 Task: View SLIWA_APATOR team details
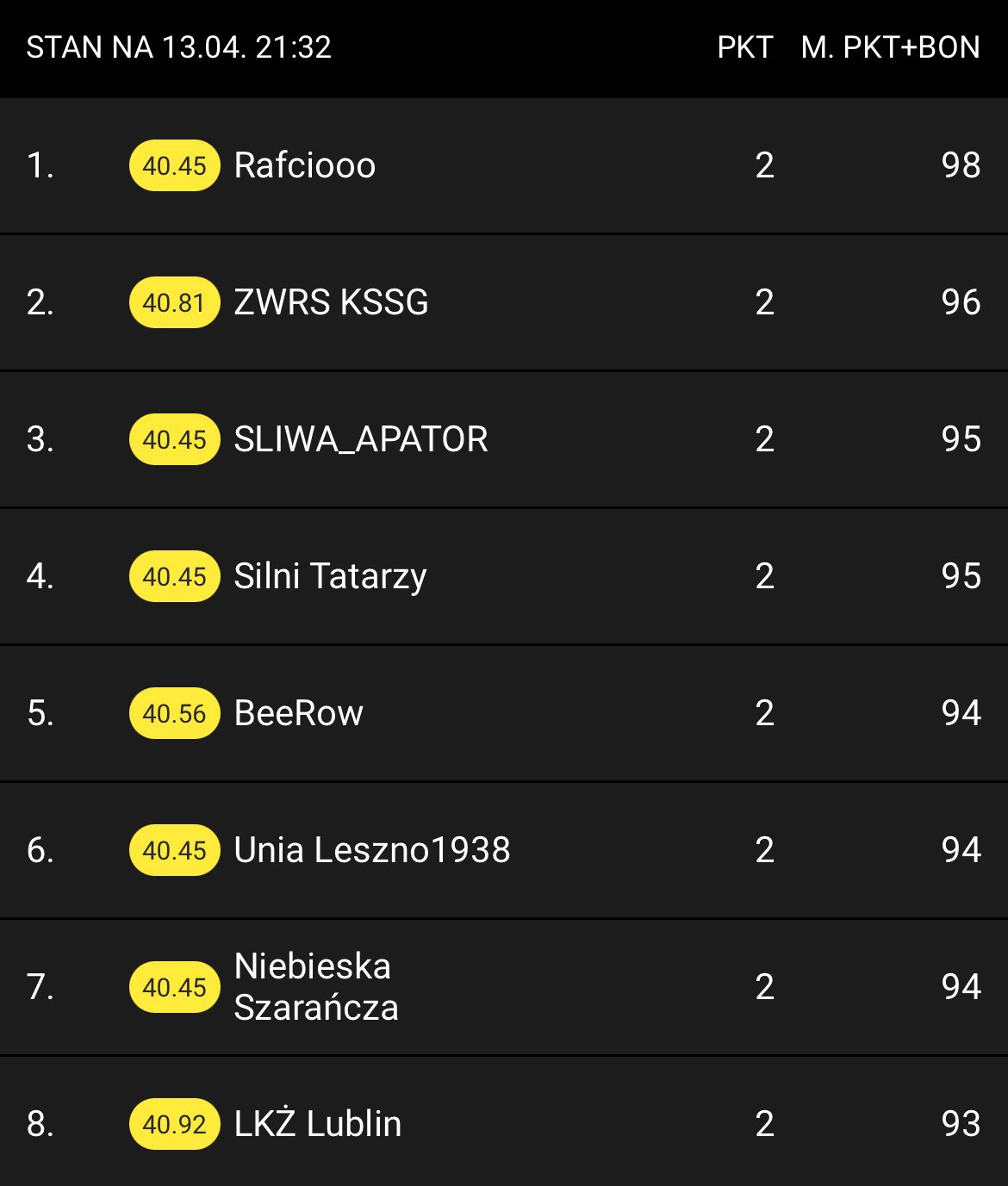click(x=504, y=439)
